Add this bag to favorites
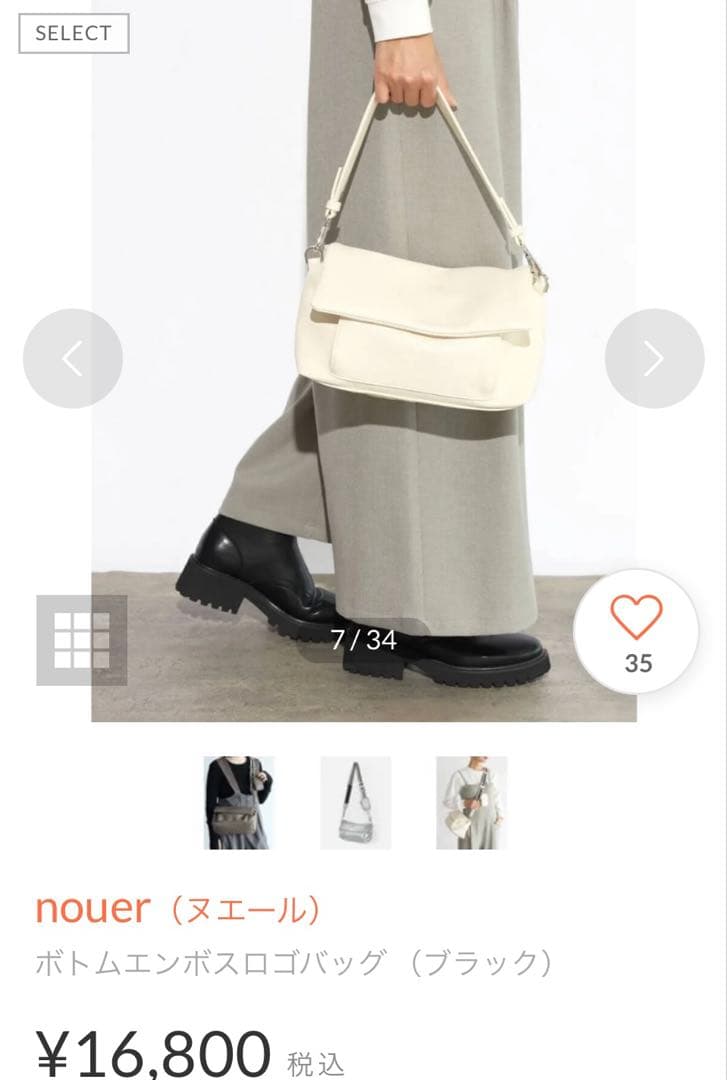727x1080 pixels. [637, 631]
